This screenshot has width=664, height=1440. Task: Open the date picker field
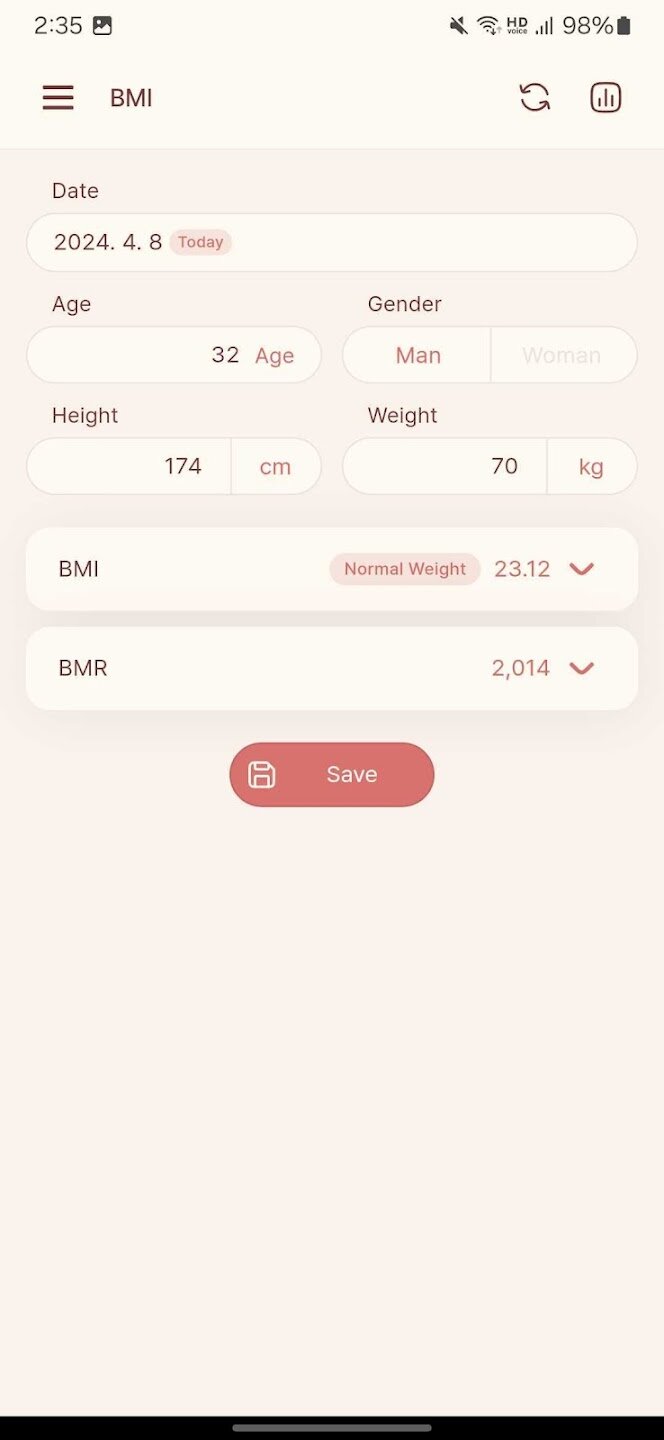332,242
